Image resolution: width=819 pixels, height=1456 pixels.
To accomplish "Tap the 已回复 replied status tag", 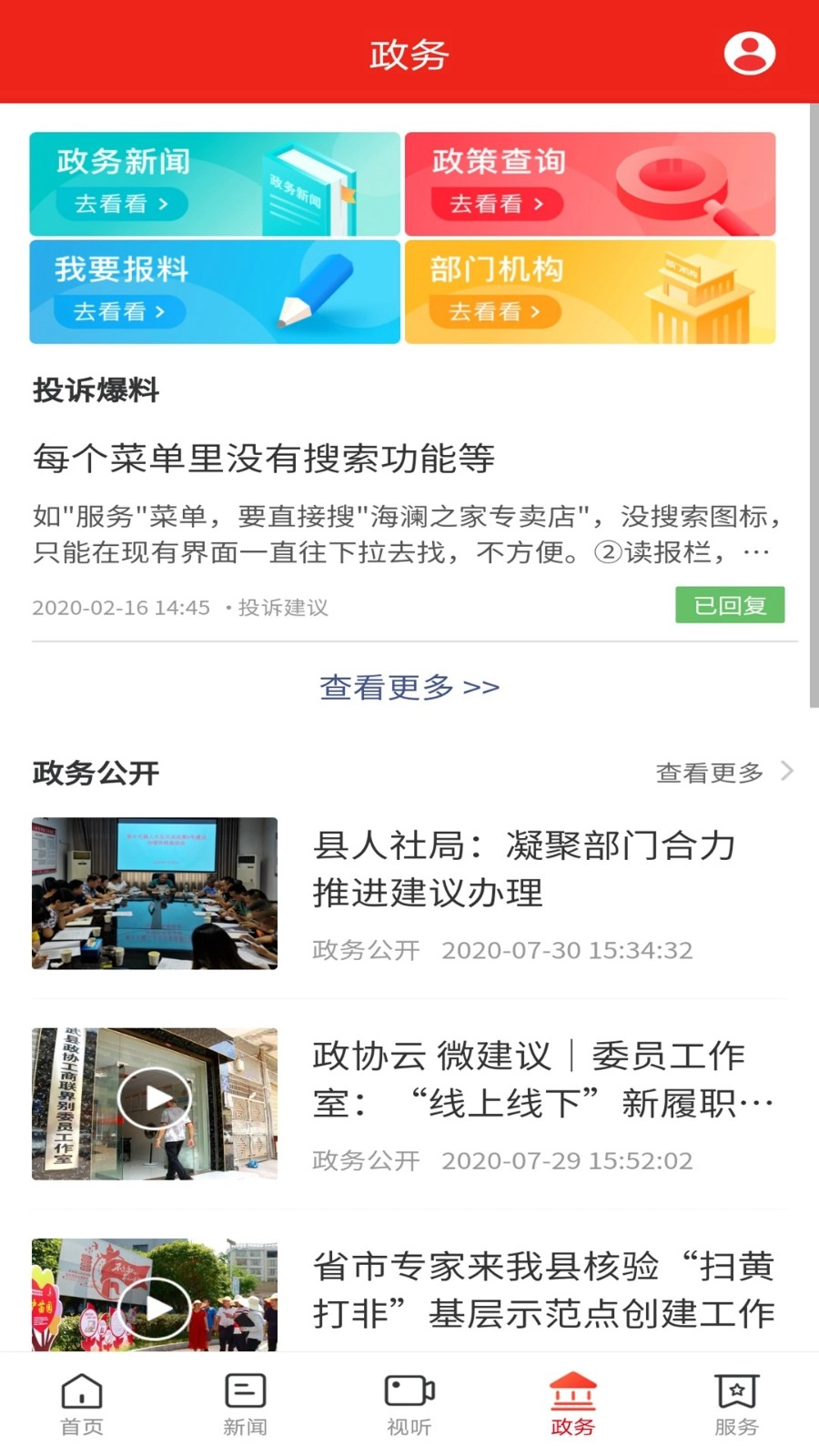I will tap(730, 604).
